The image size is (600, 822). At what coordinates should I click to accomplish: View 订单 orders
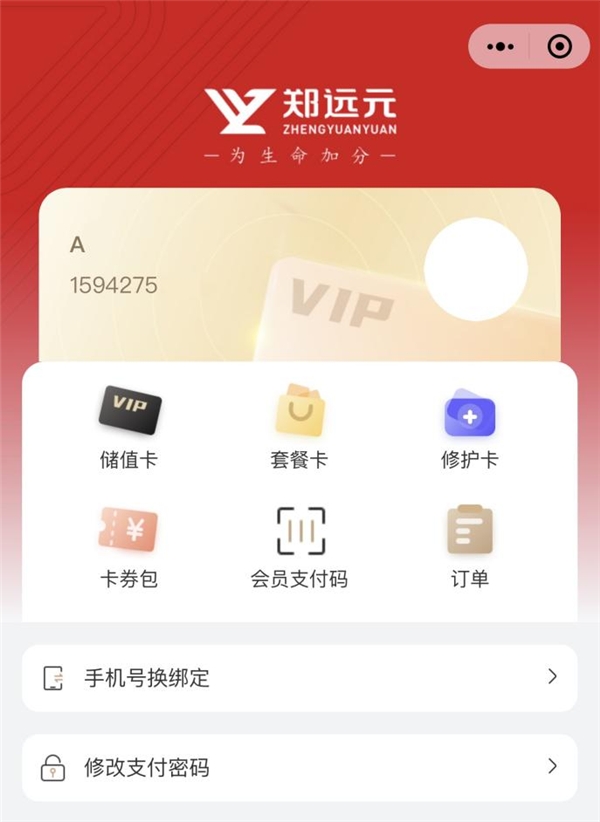(x=469, y=545)
